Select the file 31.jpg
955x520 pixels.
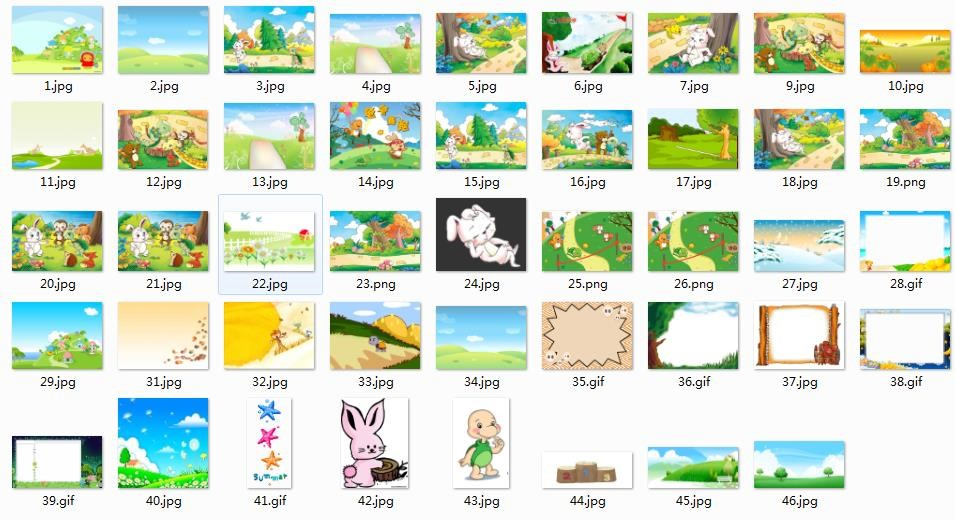click(163, 336)
